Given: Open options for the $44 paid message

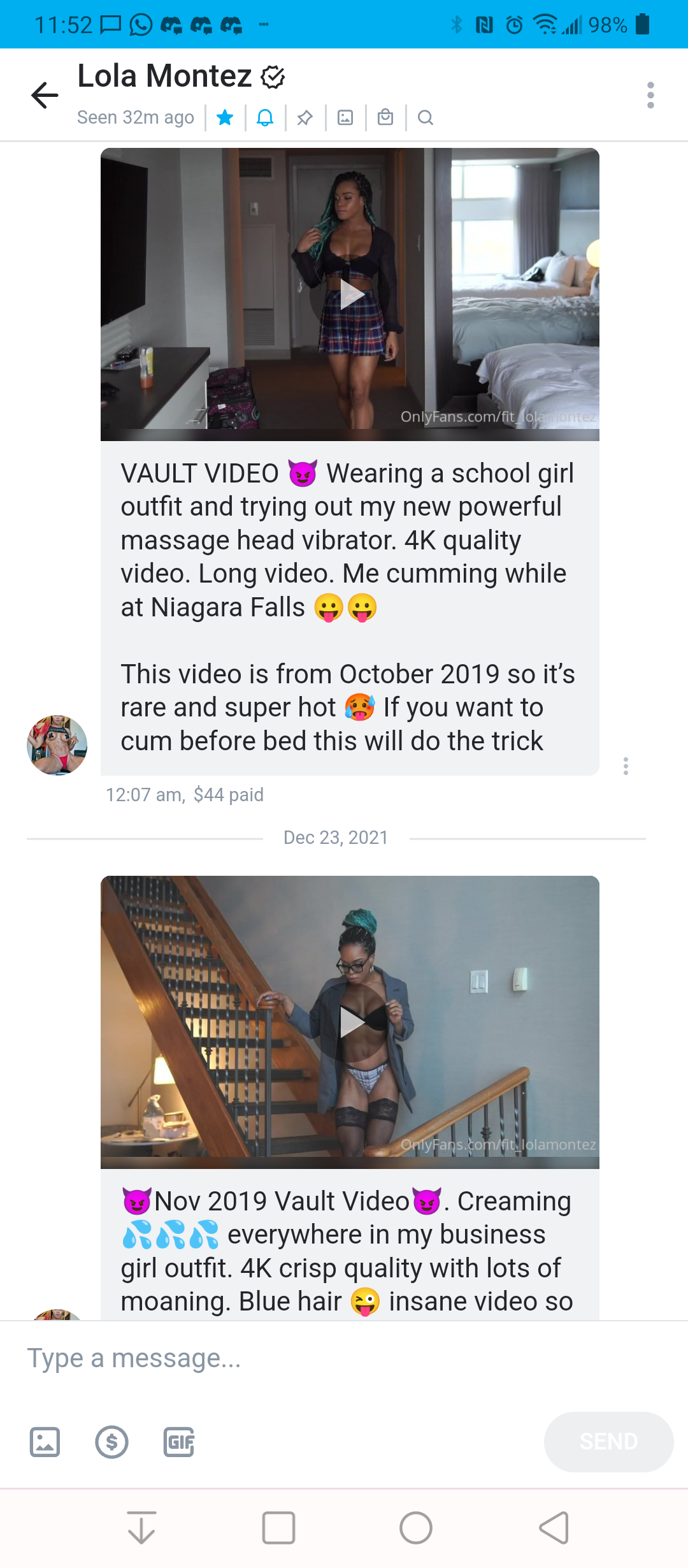Looking at the screenshot, I should [x=626, y=766].
